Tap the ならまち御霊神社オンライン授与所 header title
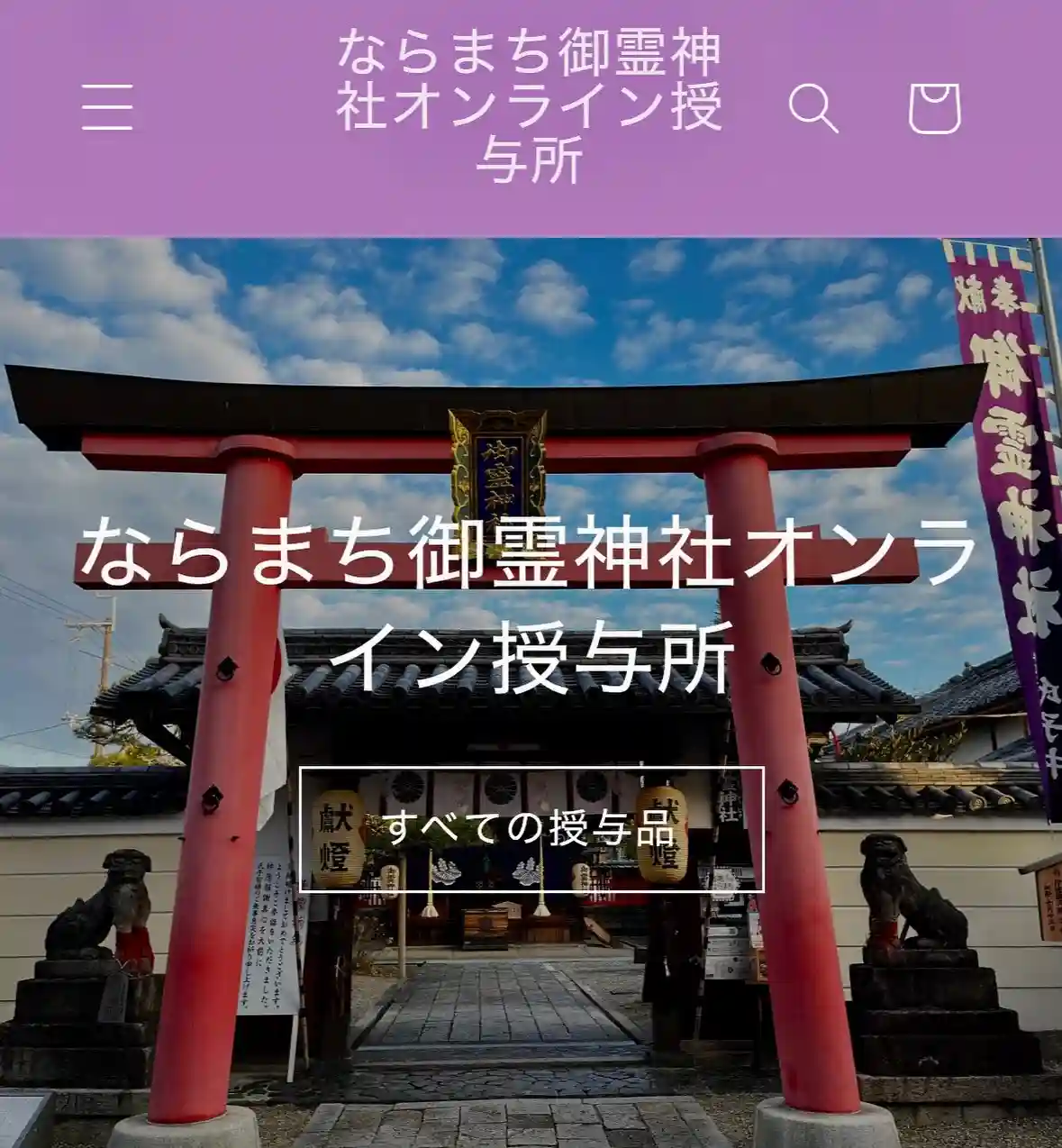Screen dimensions: 1062x1148 (530, 106)
